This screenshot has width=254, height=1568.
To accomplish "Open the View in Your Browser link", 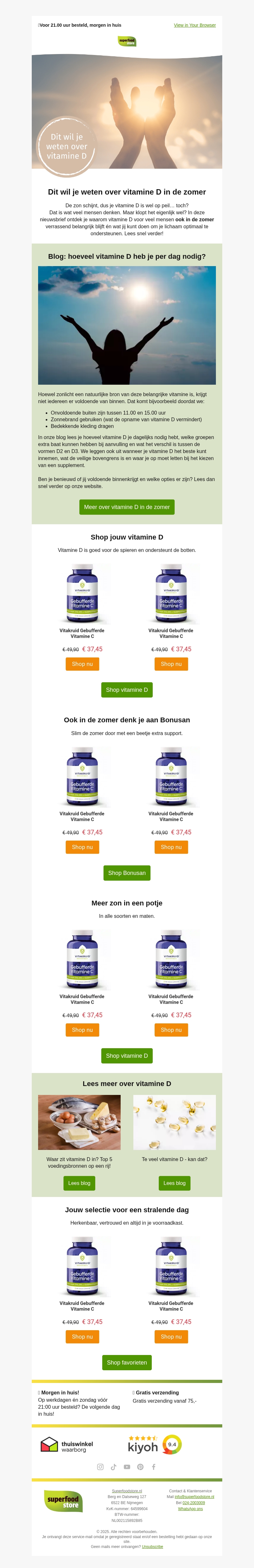I will tap(194, 25).
